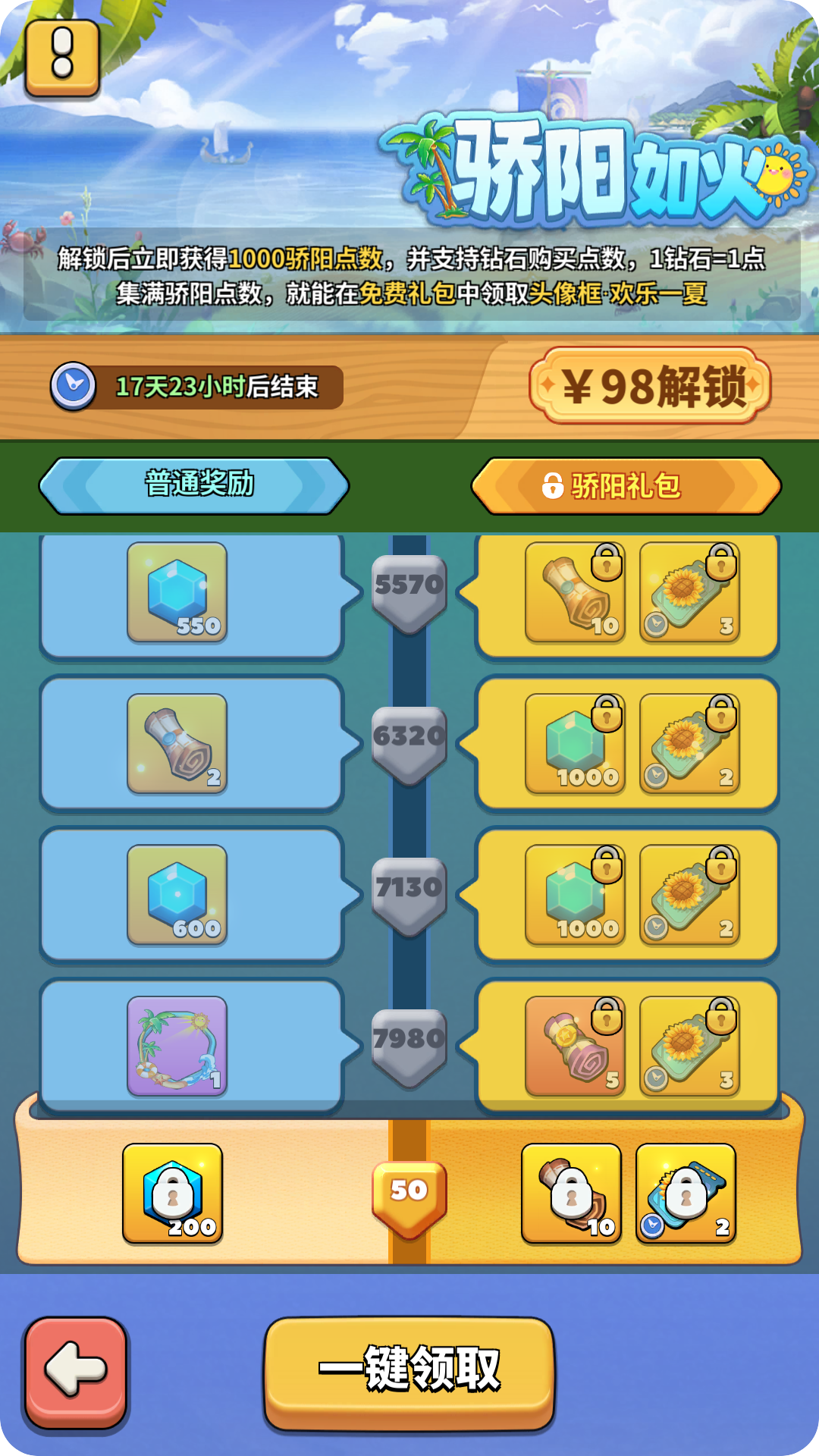819x1456 pixels.
Task: Tap the 骄阳礼包 locked header
Action: tap(626, 485)
